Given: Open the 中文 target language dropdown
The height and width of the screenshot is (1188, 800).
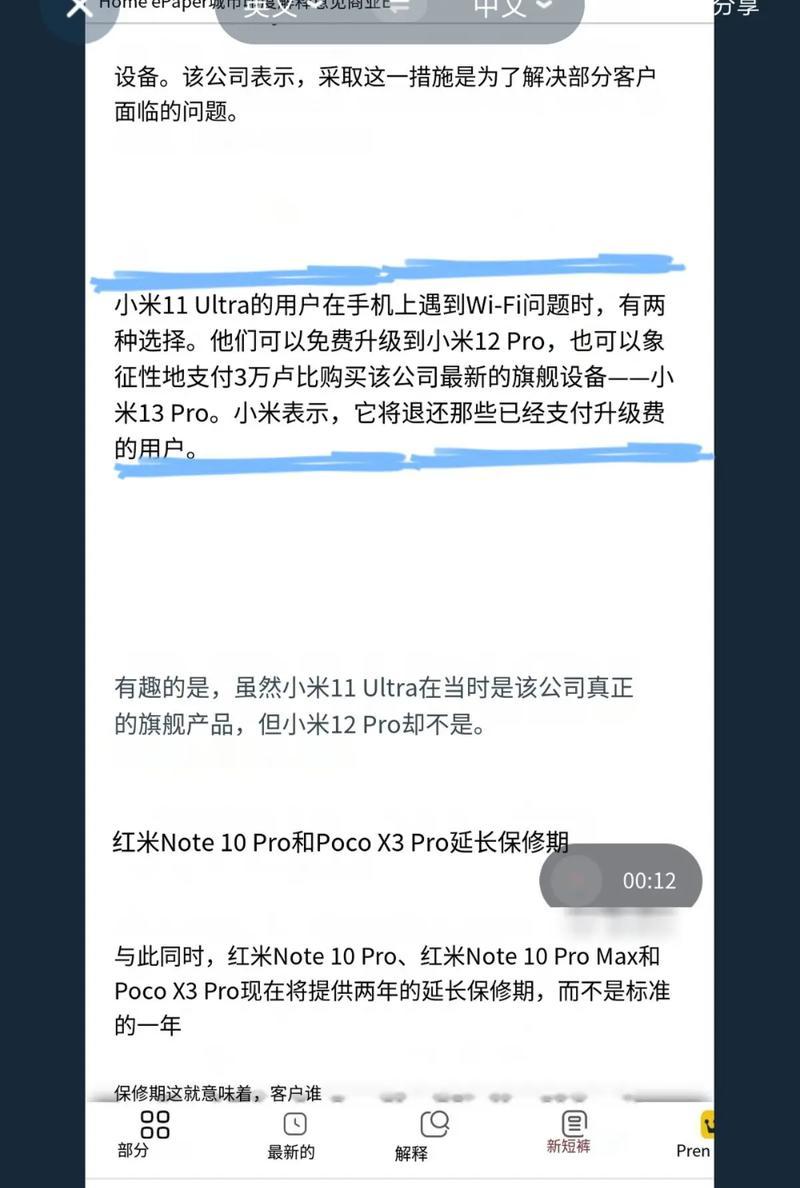Looking at the screenshot, I should pyautogui.click(x=512, y=8).
